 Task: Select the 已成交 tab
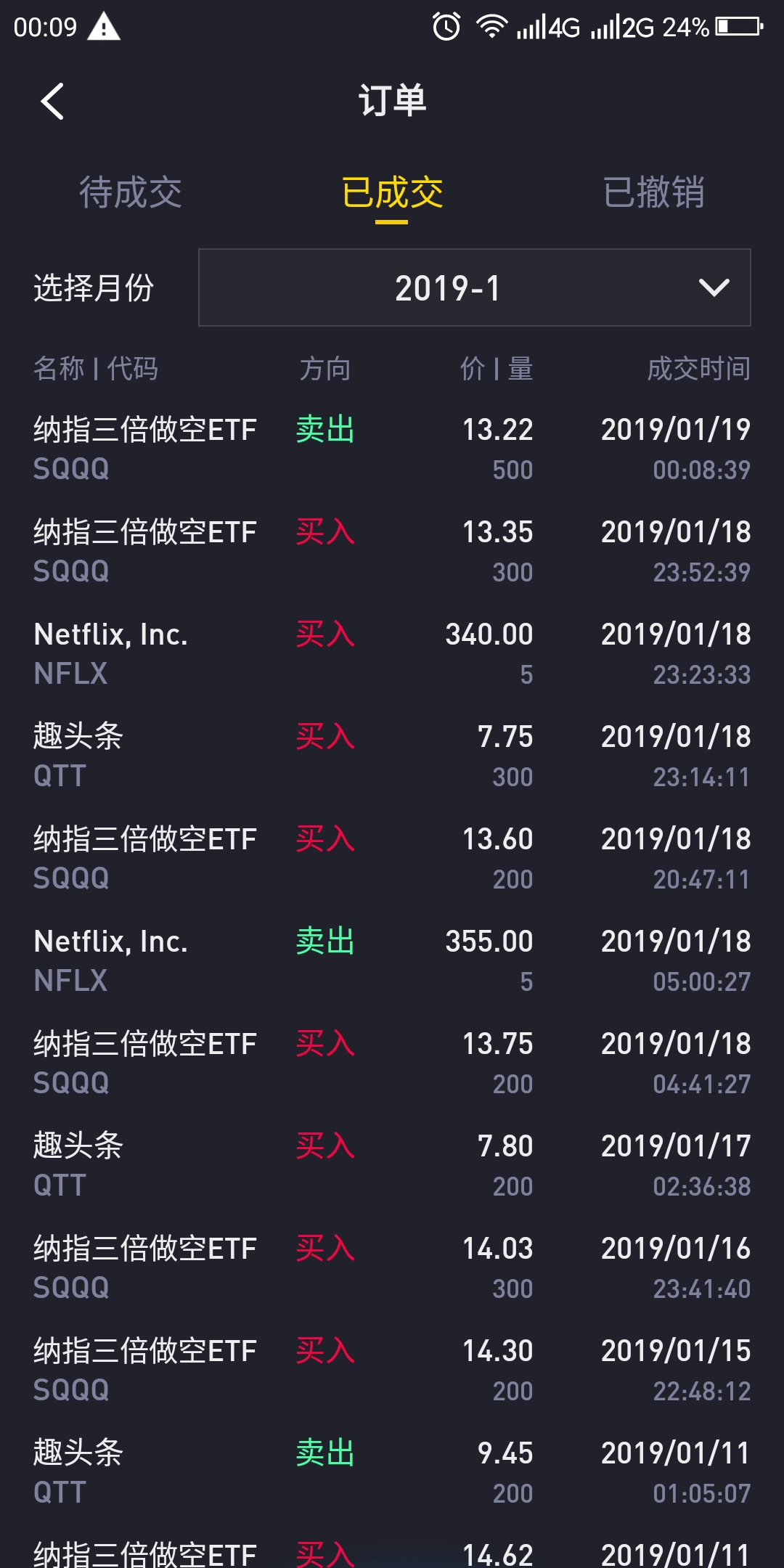click(x=392, y=193)
